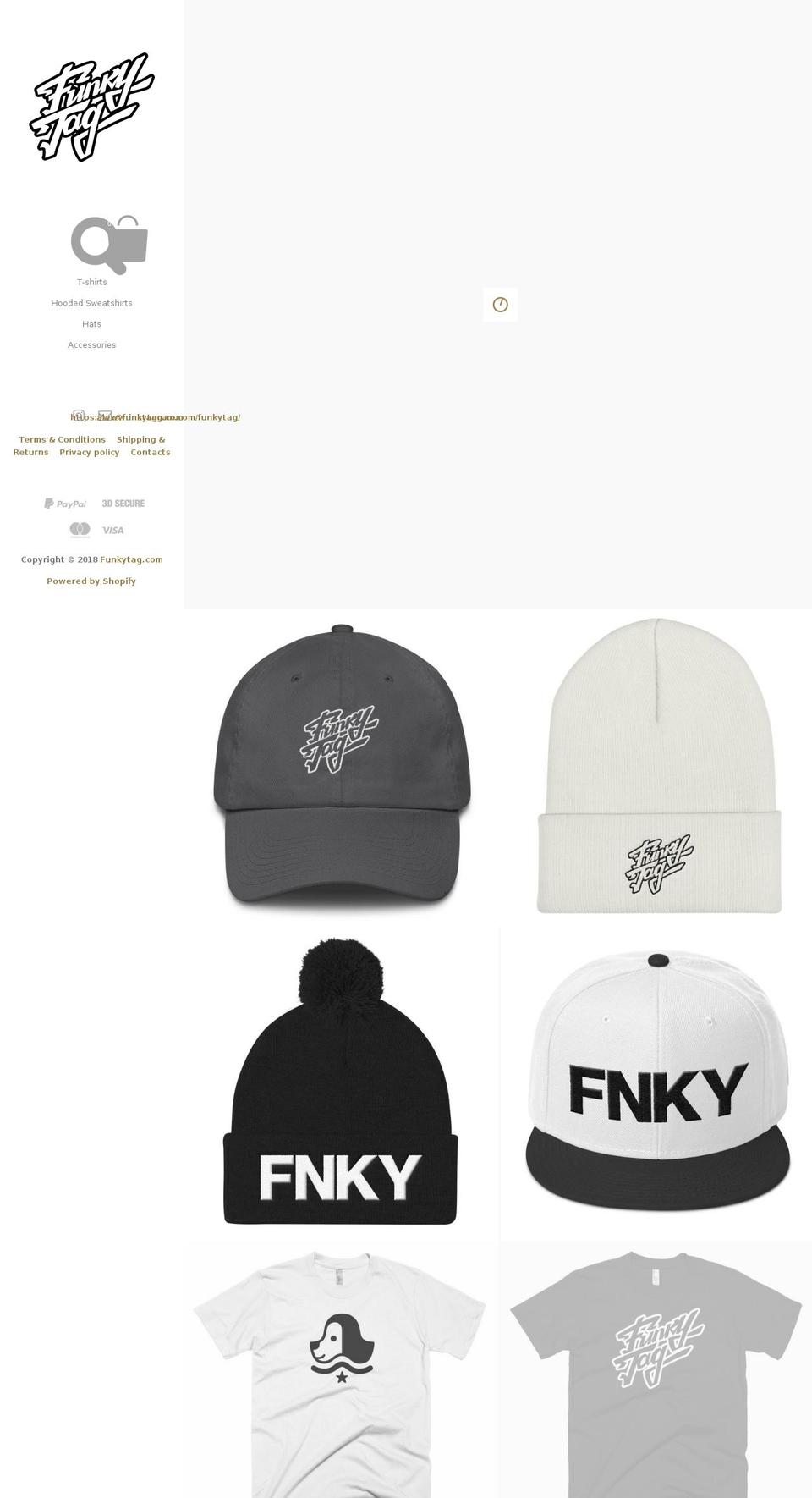Click the 3D Secure badge
The width and height of the screenshot is (812, 1498).
click(x=123, y=503)
